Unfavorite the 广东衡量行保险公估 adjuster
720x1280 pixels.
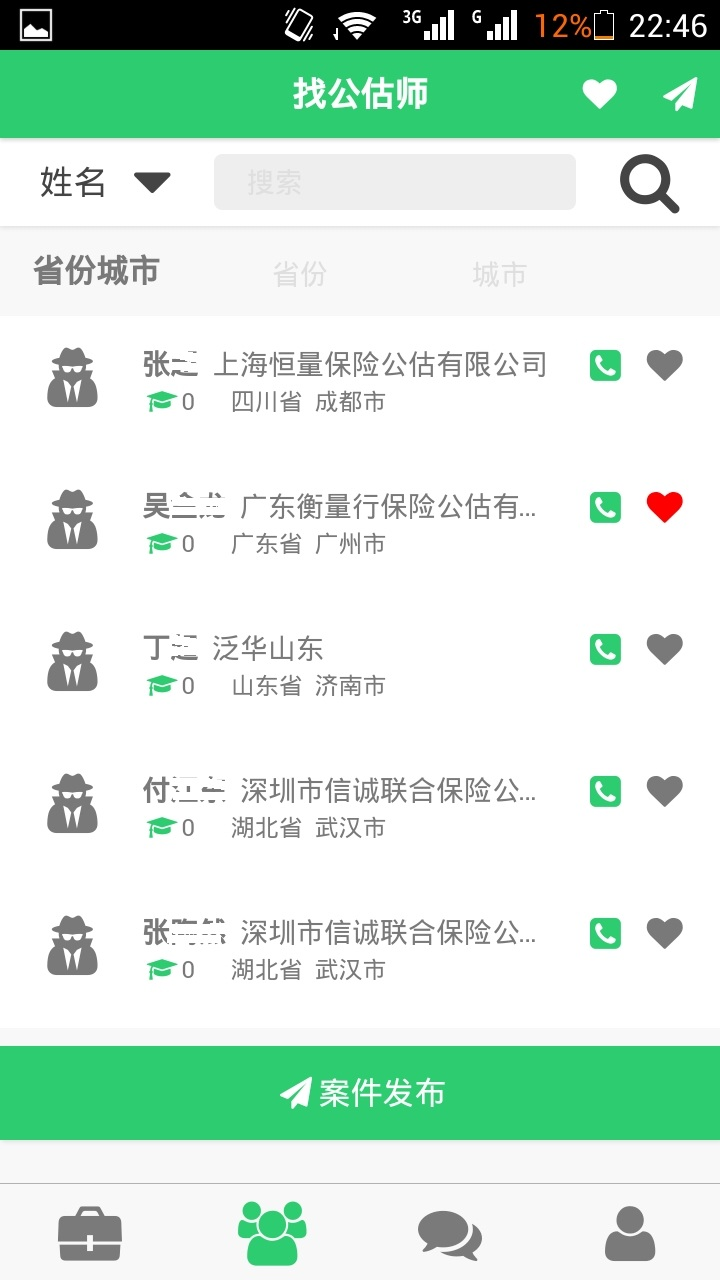pos(664,508)
